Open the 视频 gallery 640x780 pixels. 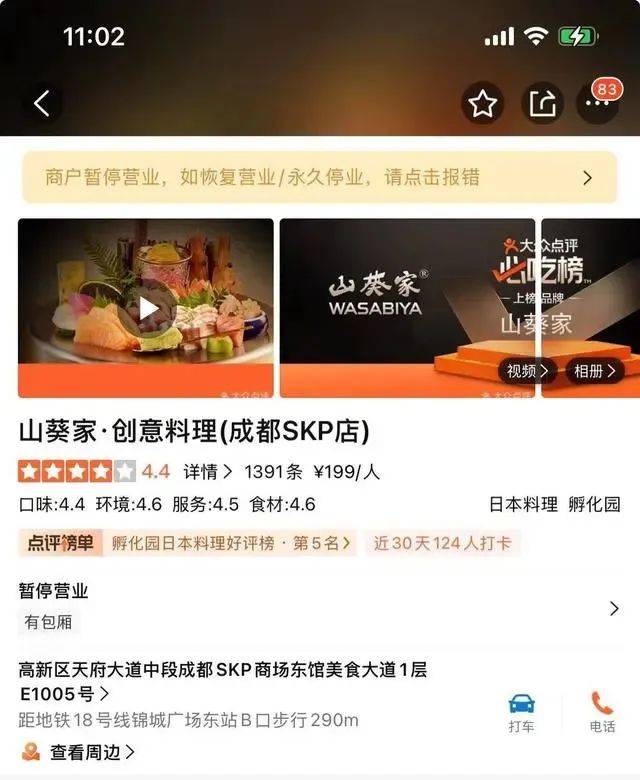[528, 371]
